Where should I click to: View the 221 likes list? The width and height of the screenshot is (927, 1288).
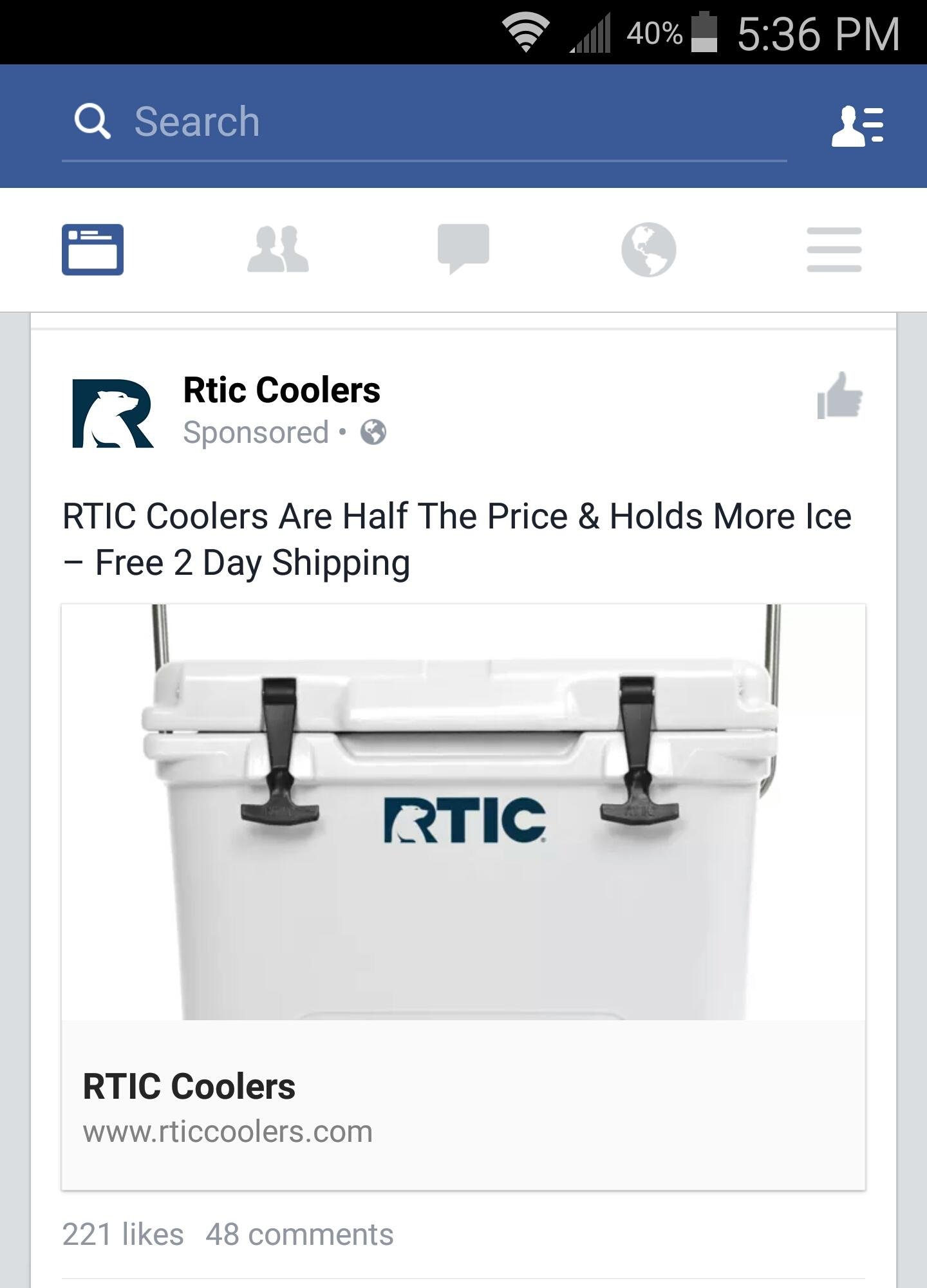click(x=123, y=1235)
